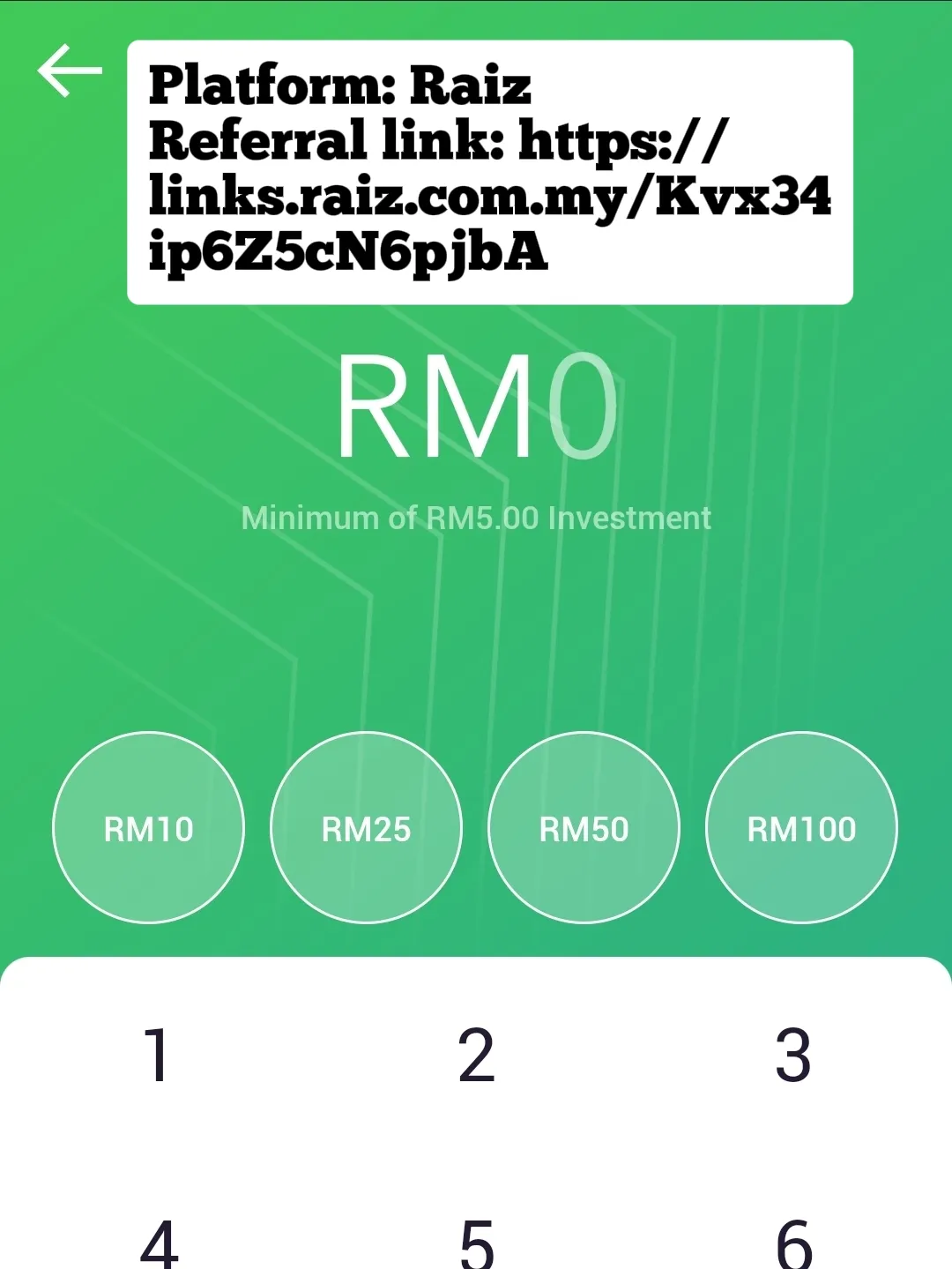Viewport: 952px width, 1269px height.
Task: Enter digit 2 on the keypad
Action: click(x=476, y=1055)
